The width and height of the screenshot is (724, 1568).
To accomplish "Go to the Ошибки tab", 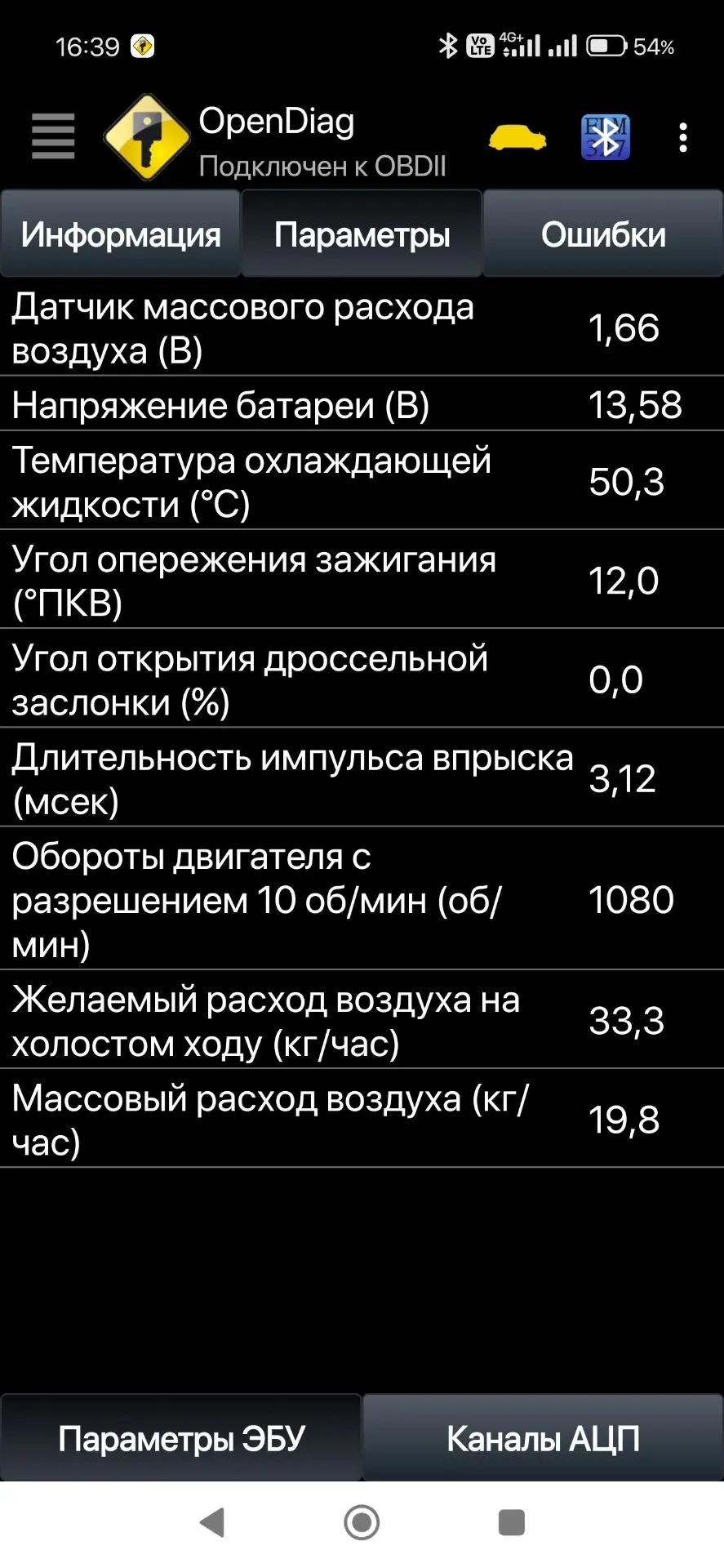I will 603,234.
